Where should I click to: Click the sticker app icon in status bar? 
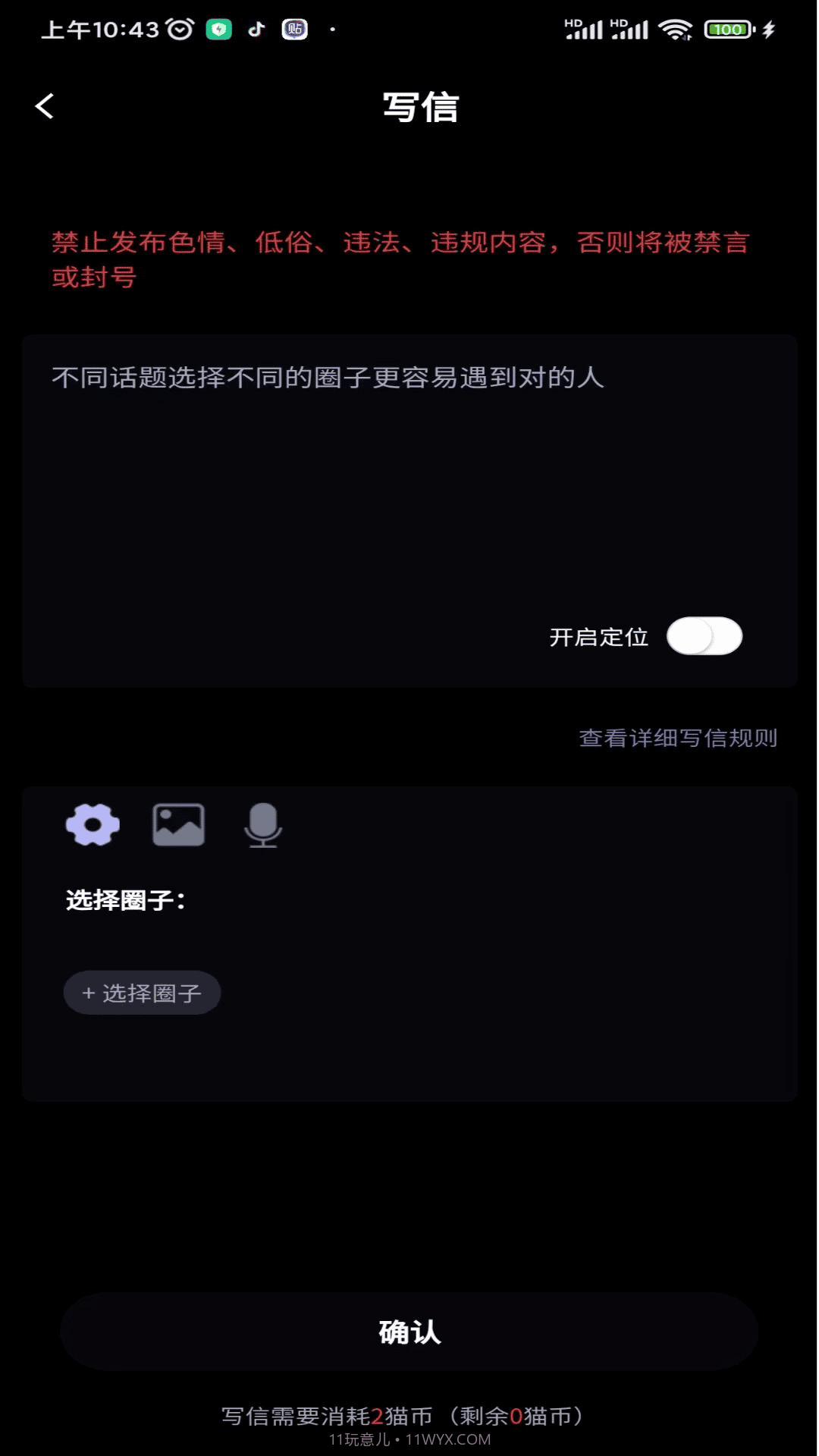pyautogui.click(x=293, y=31)
